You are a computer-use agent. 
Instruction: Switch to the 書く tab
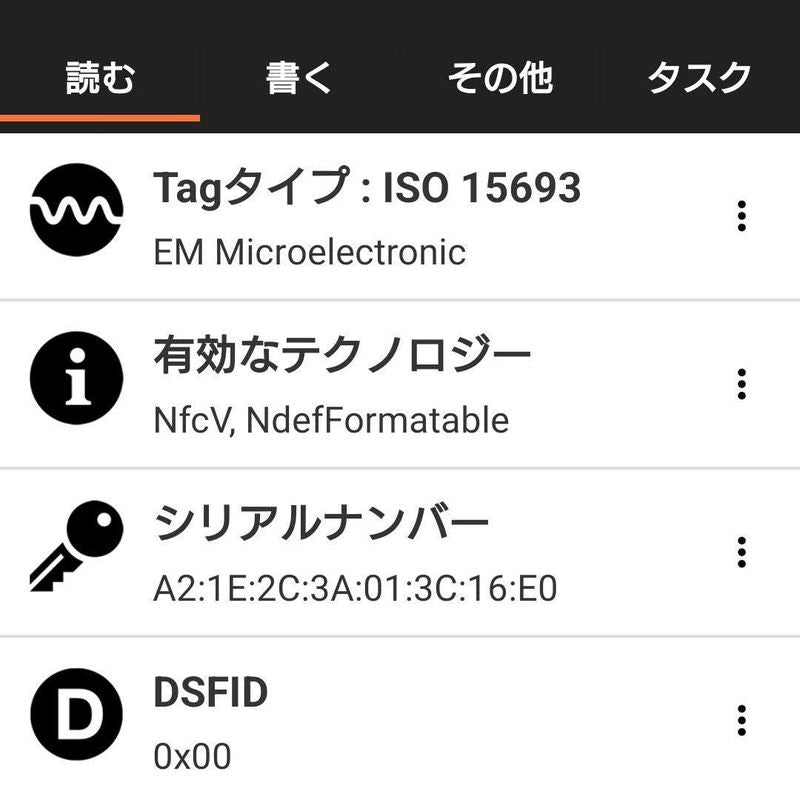(x=299, y=78)
